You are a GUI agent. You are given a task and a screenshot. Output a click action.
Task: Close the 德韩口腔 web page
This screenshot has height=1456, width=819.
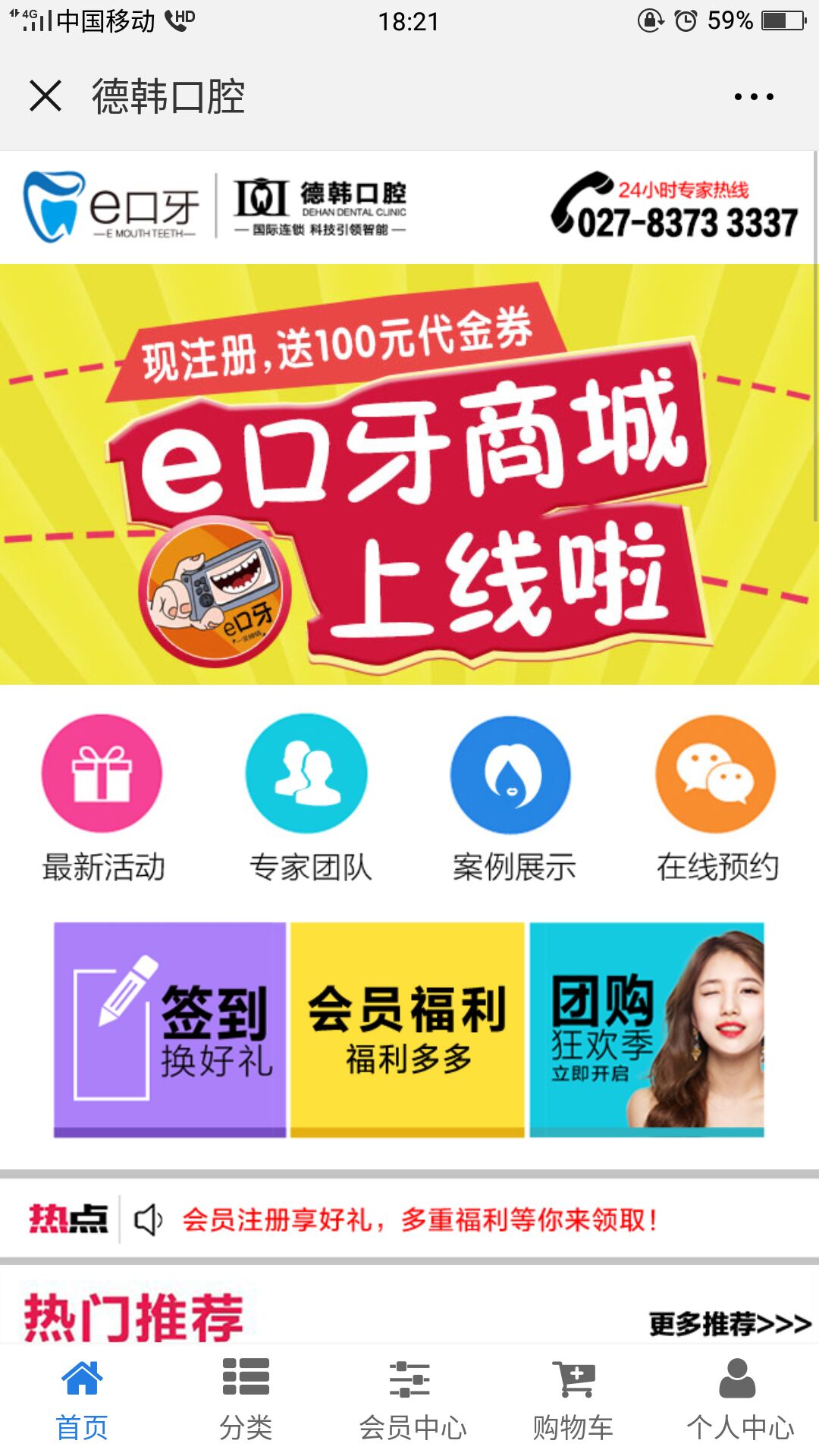[45, 96]
